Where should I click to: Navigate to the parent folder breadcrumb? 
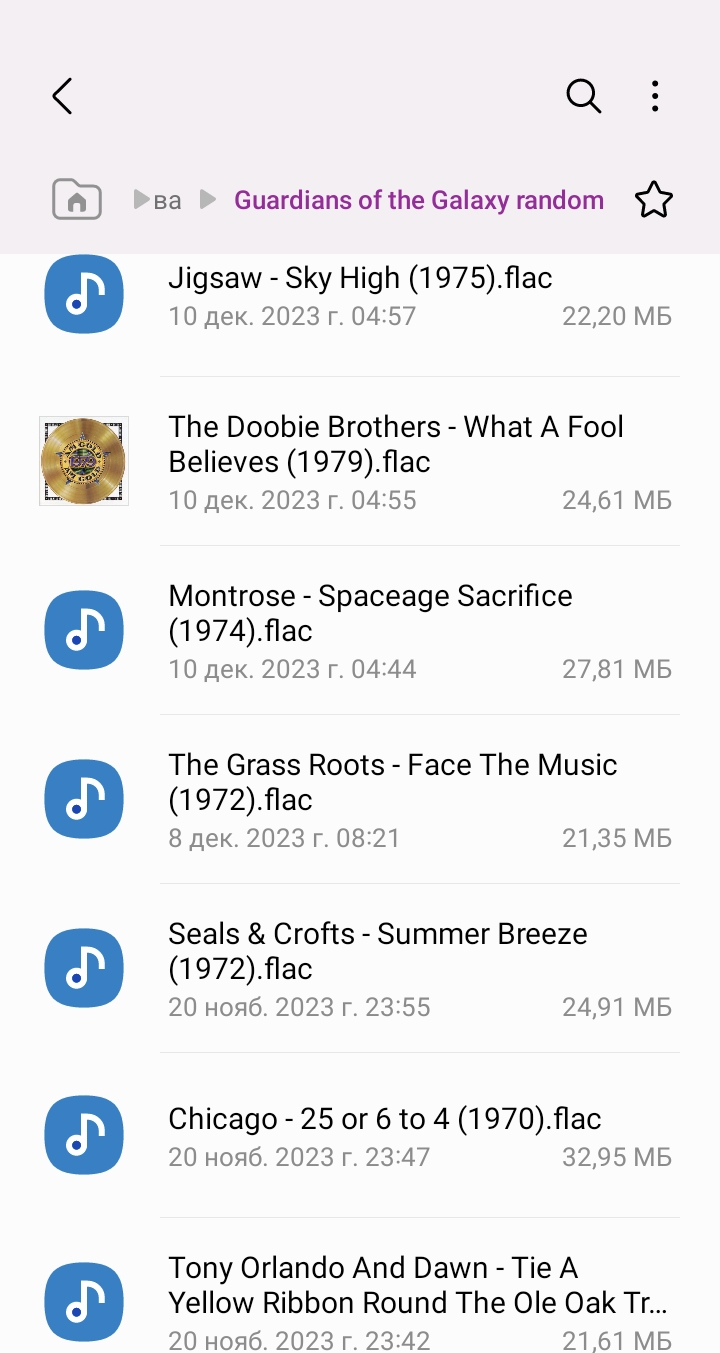coord(167,201)
